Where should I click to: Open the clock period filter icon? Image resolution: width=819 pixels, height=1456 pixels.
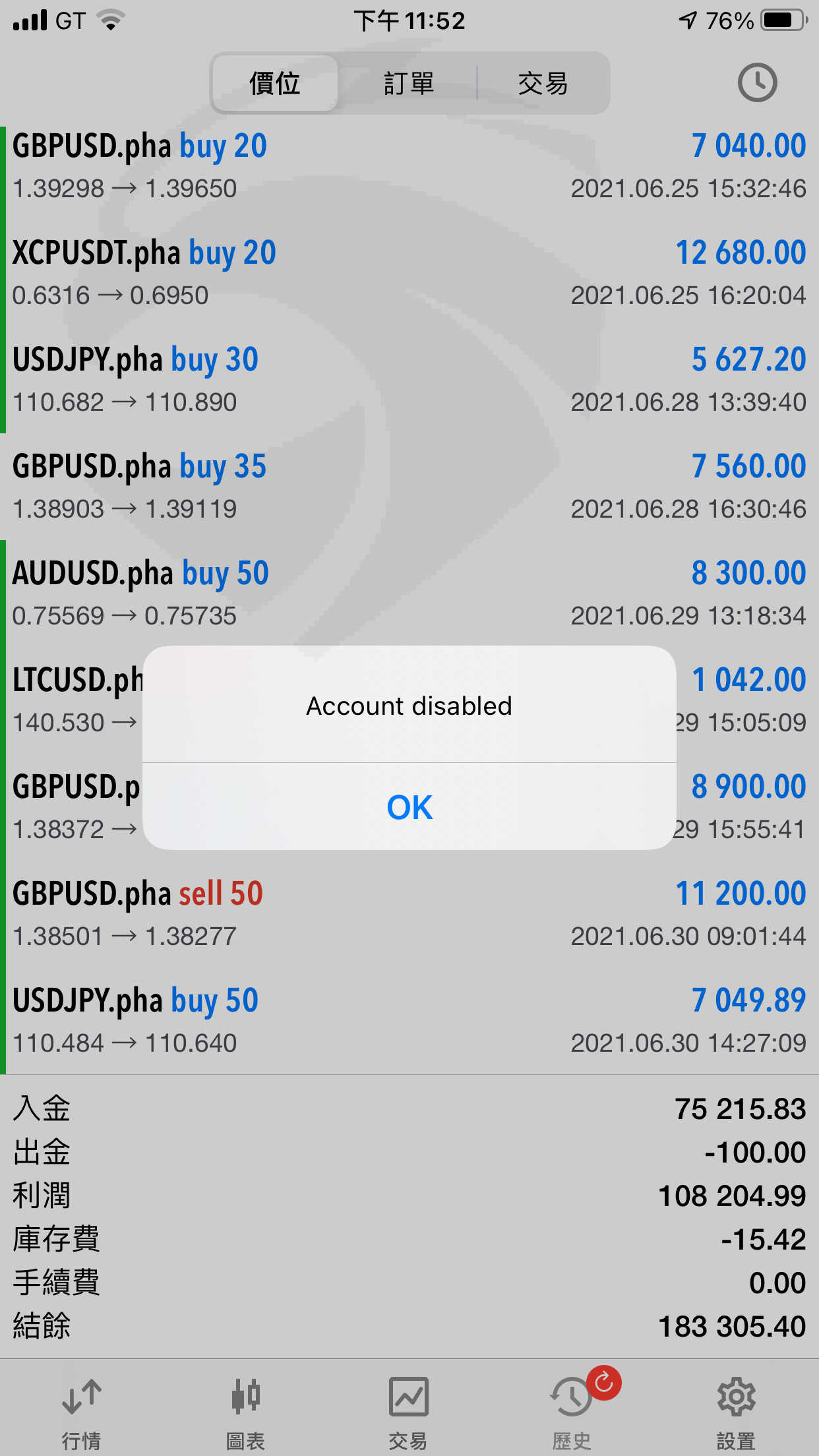tap(757, 82)
